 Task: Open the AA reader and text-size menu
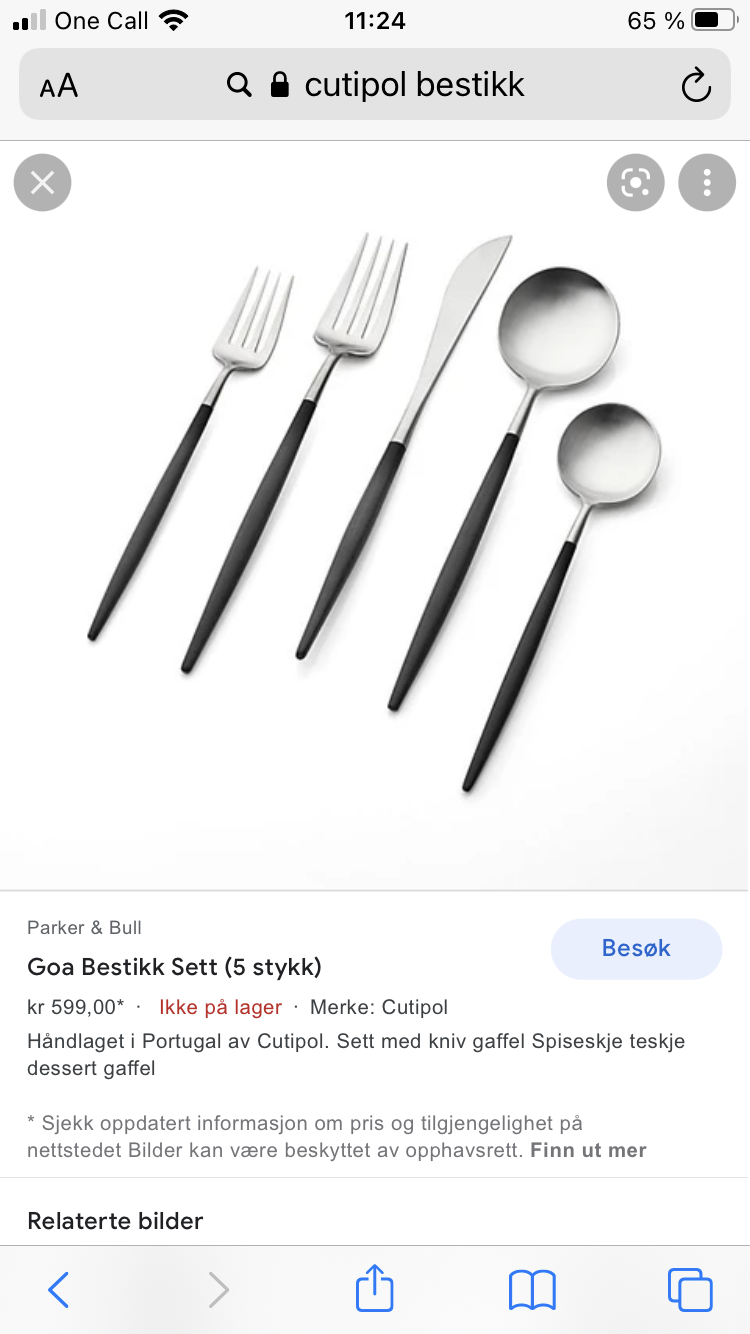(59, 86)
